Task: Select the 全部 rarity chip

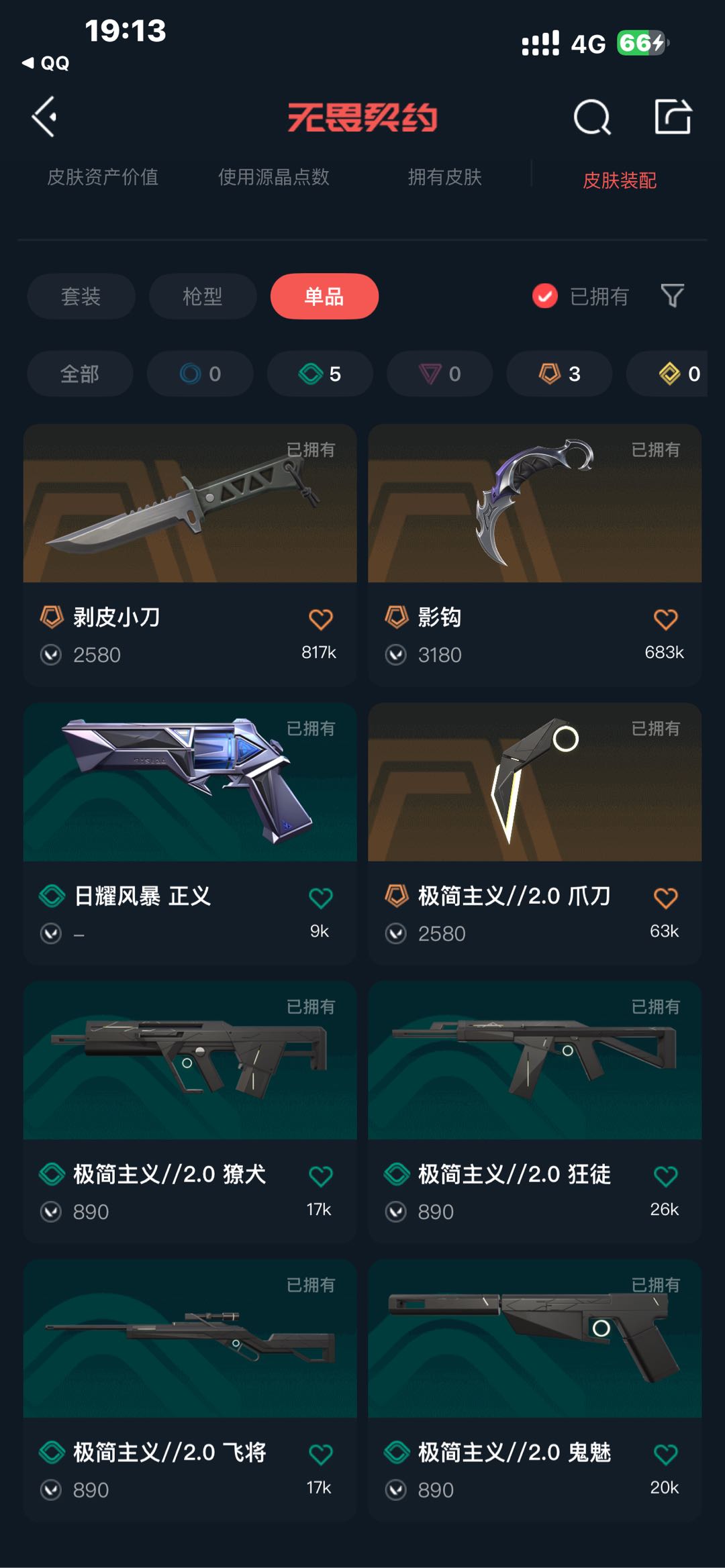Action: coord(80,374)
